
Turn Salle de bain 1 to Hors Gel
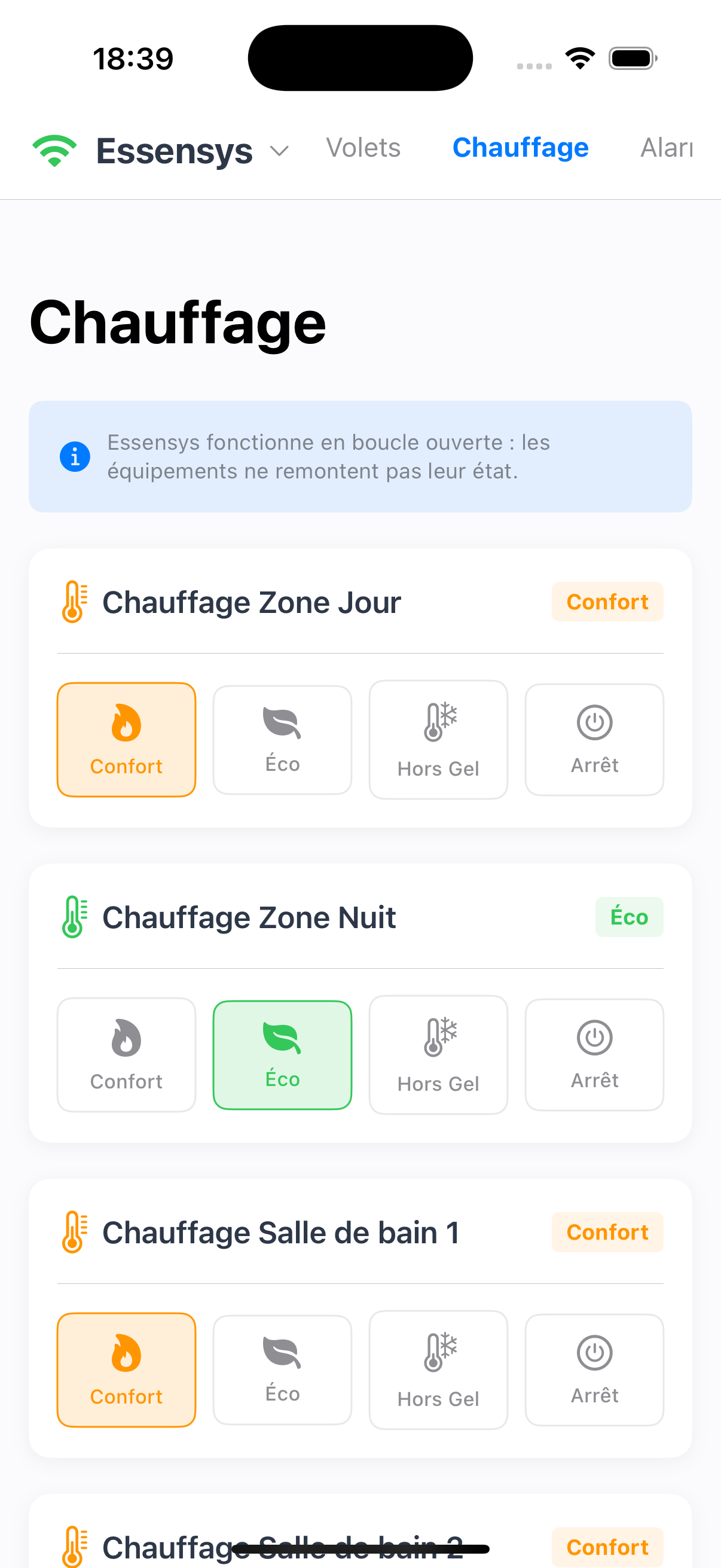pos(438,1369)
